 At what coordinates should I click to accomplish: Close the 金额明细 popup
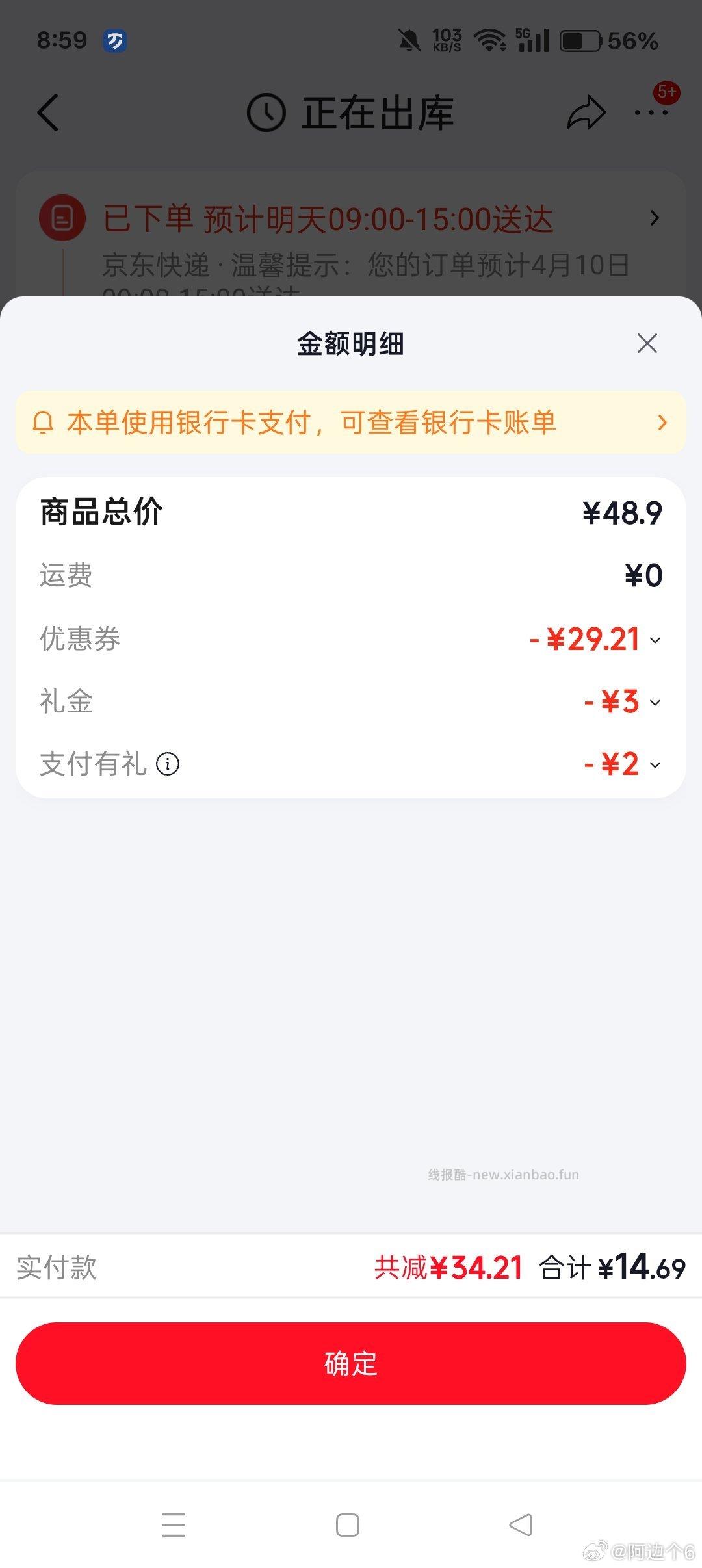[647, 343]
